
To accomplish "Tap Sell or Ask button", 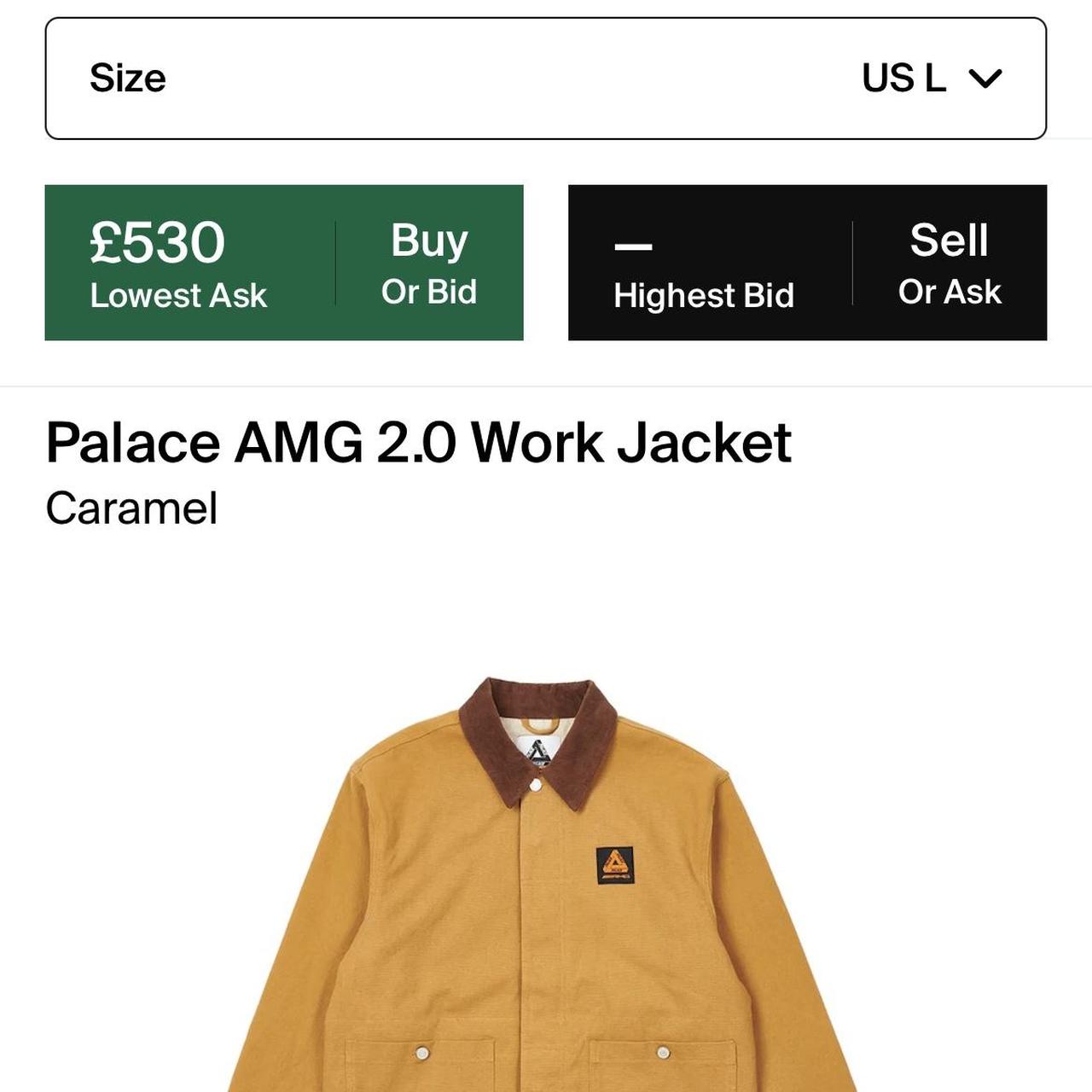I will point(949,264).
